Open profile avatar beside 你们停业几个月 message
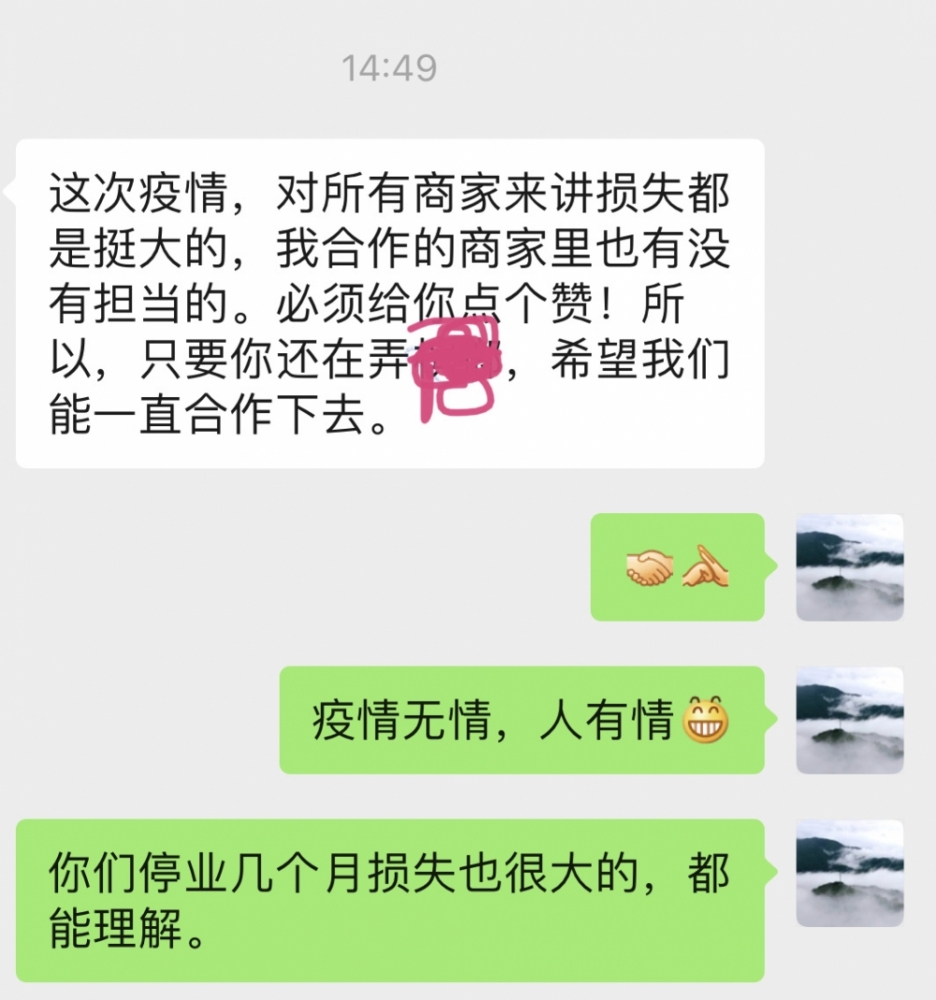 coord(849,873)
